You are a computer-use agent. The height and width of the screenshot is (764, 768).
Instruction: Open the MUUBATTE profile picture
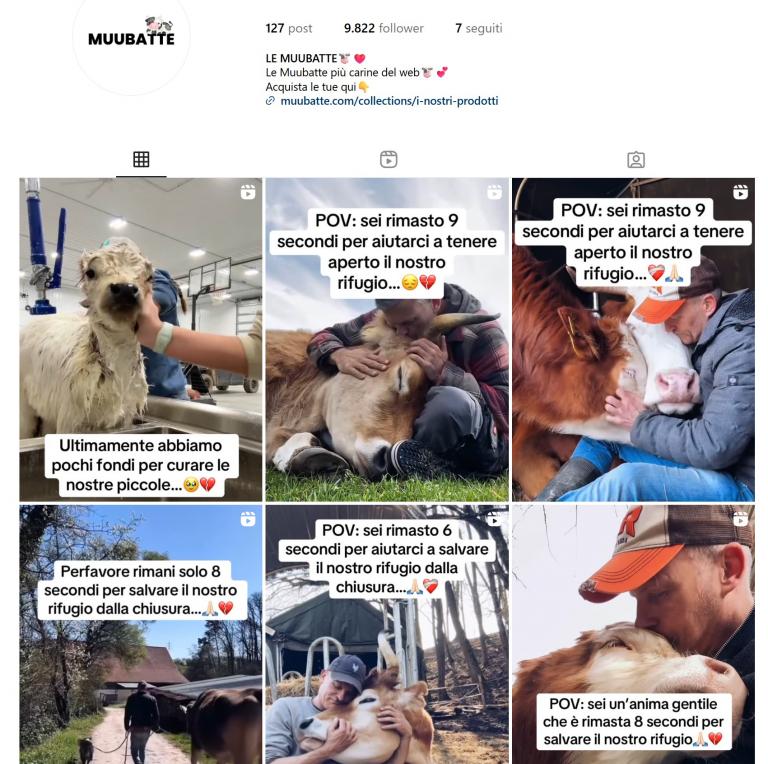coord(131,38)
